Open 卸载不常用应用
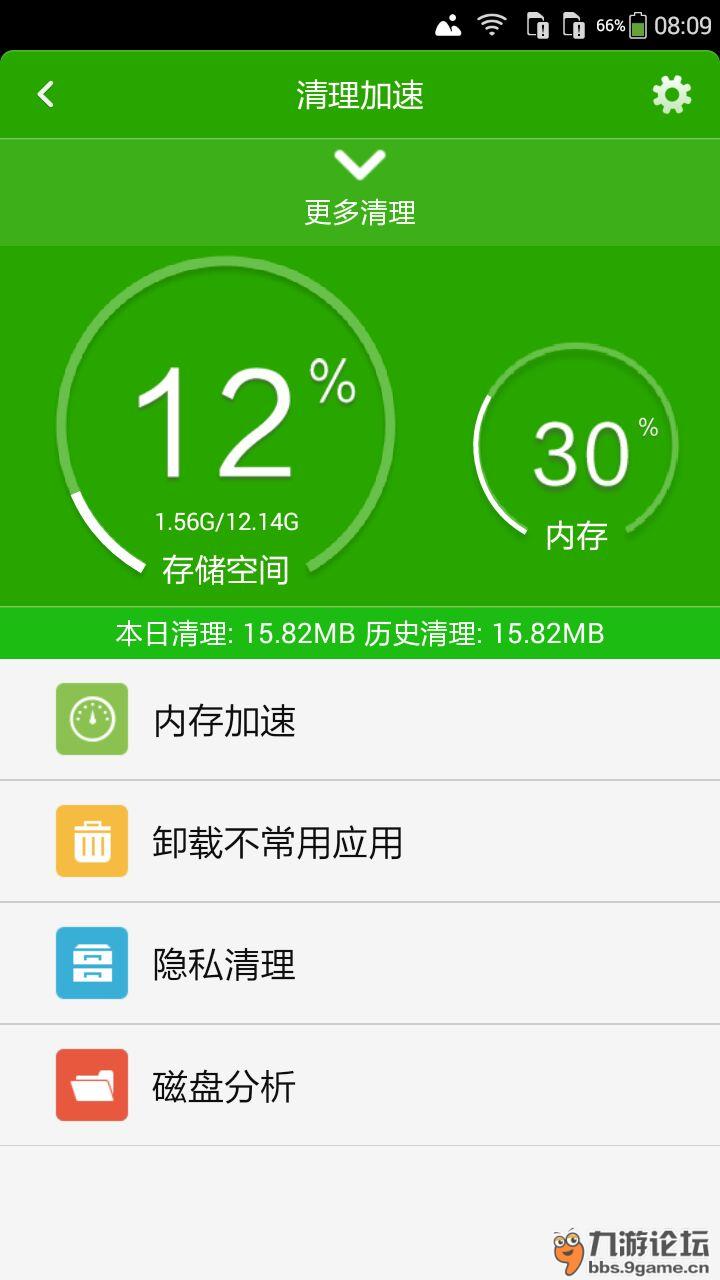The width and height of the screenshot is (720, 1280). pyautogui.click(x=360, y=842)
